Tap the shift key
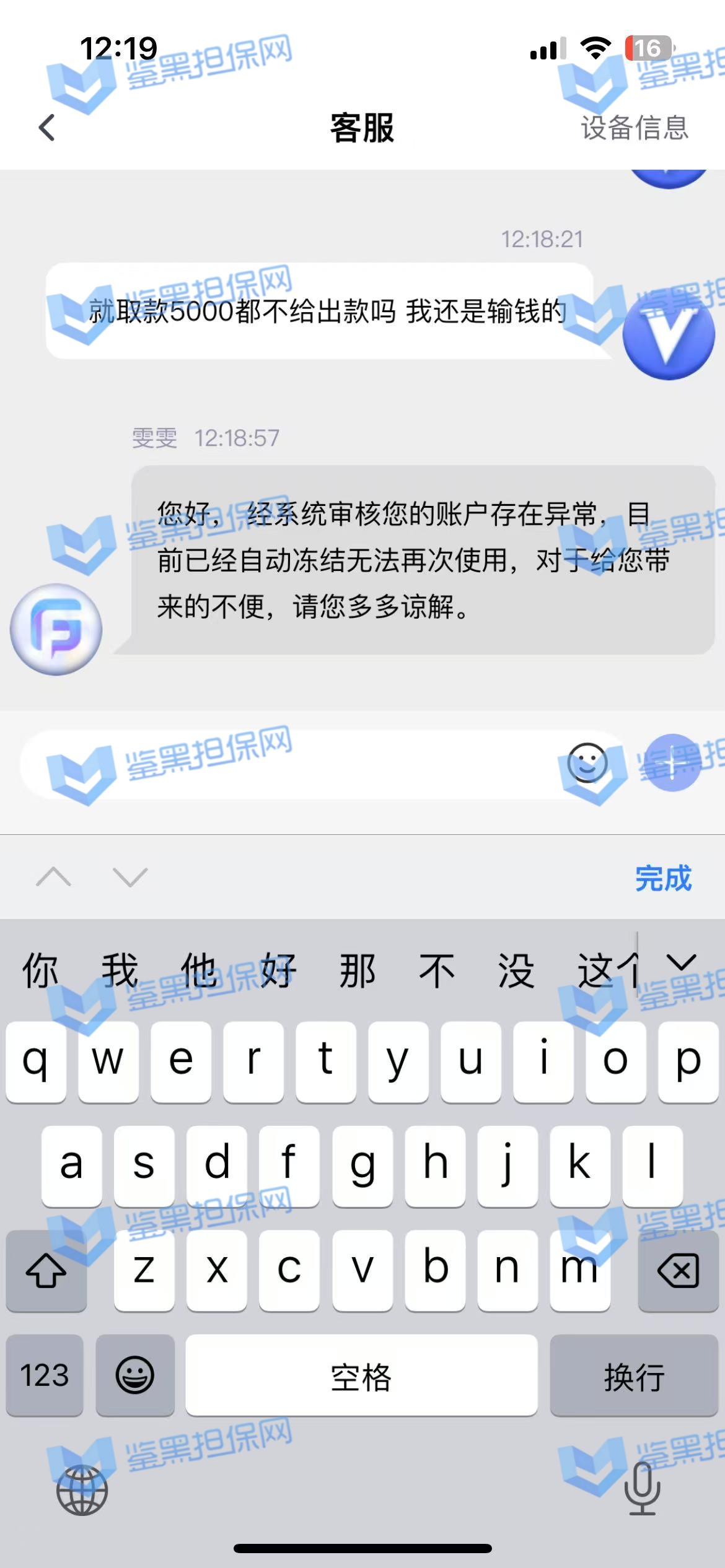 (x=46, y=1271)
